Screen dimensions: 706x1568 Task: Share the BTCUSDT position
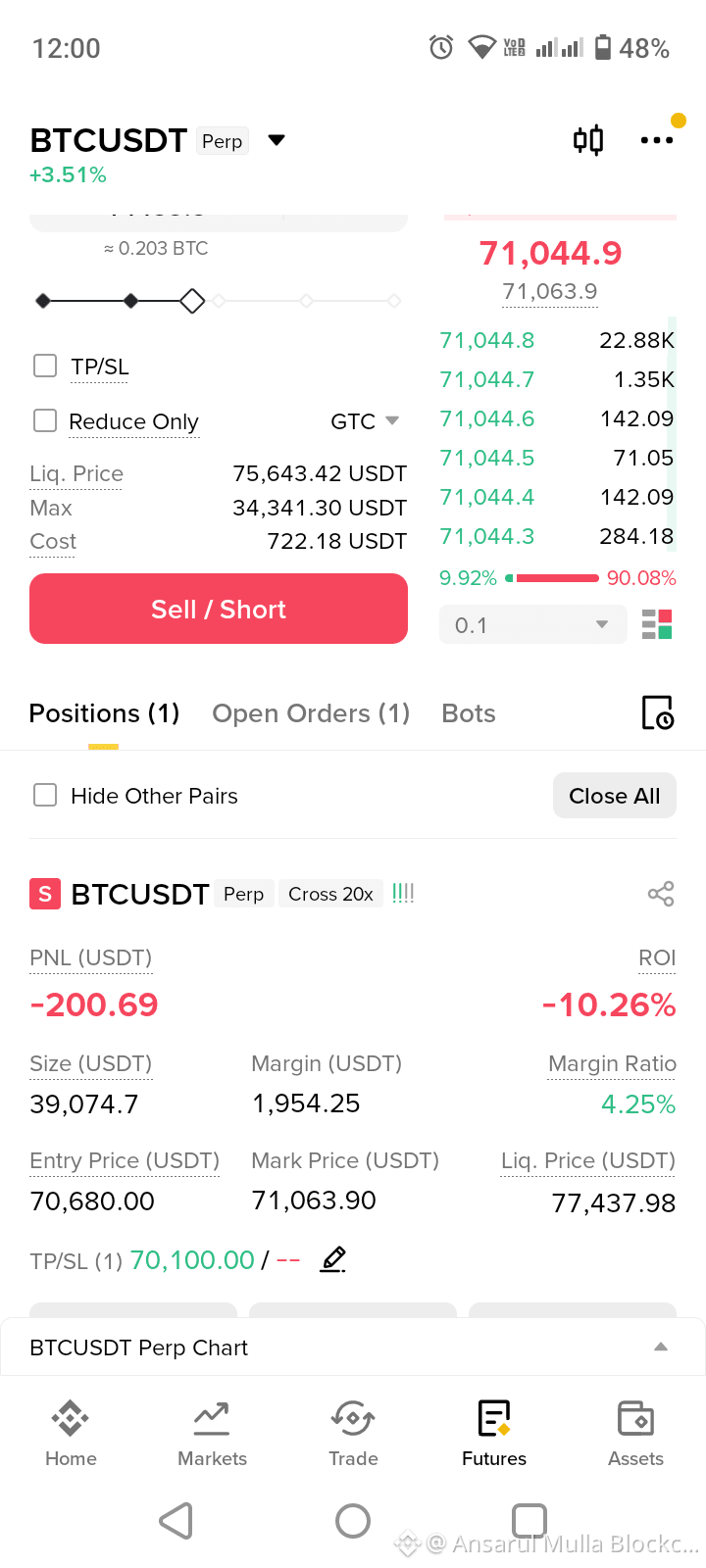[x=661, y=894]
